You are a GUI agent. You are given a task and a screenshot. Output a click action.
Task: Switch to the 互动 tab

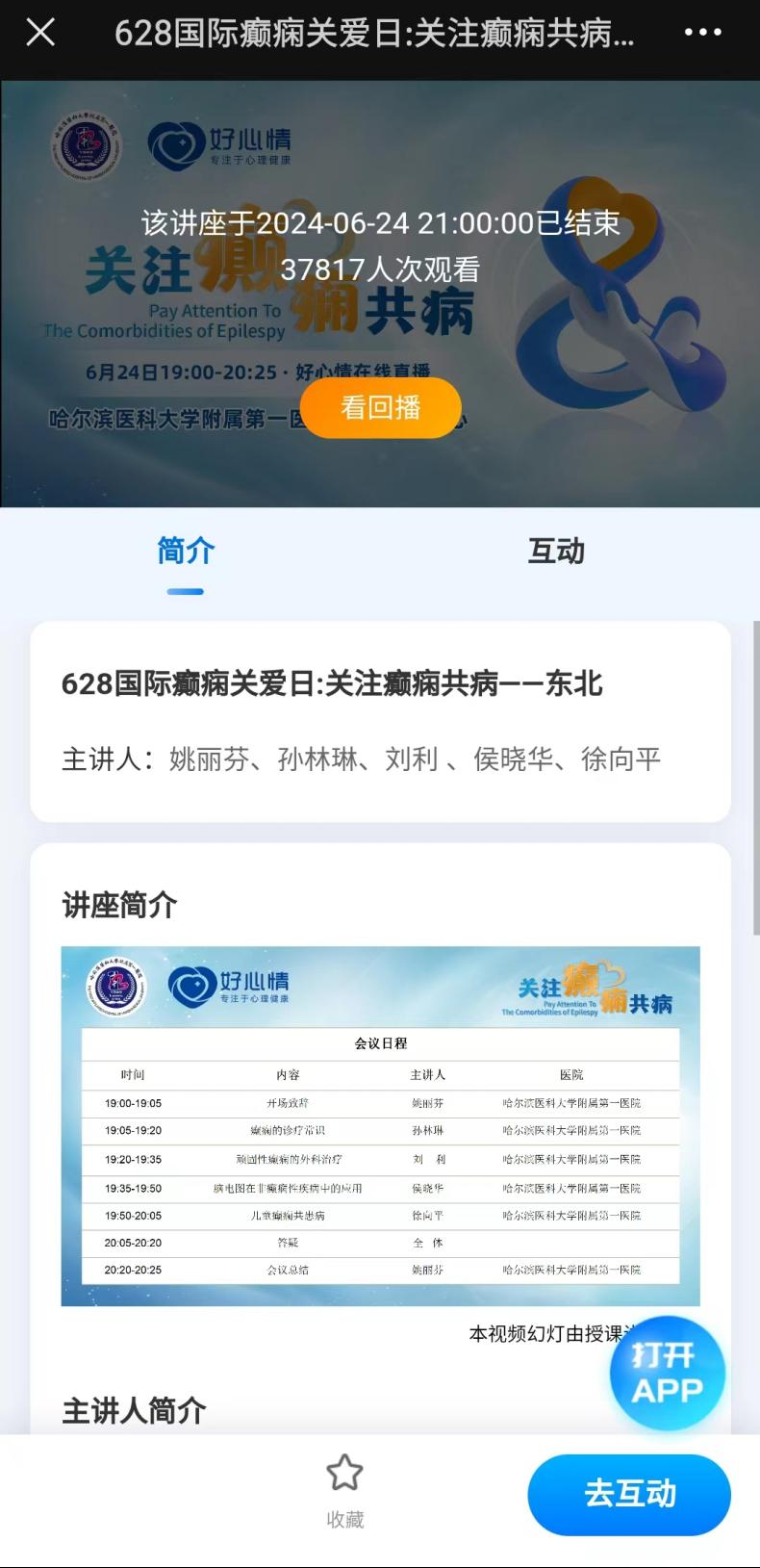(x=555, y=552)
